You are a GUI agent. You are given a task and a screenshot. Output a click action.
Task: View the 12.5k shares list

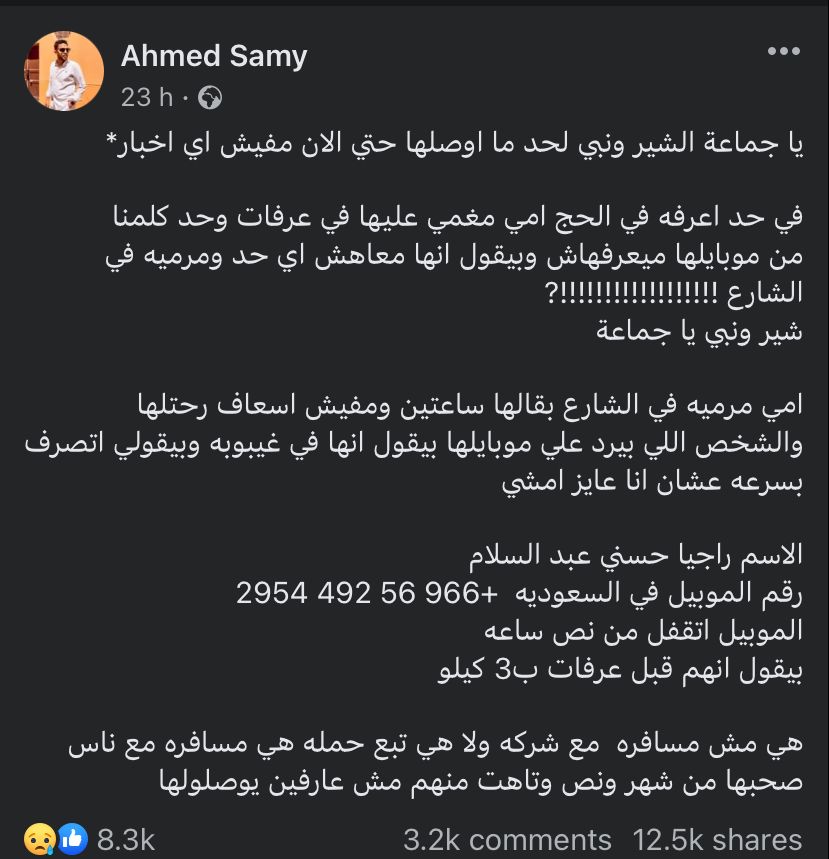click(x=716, y=839)
